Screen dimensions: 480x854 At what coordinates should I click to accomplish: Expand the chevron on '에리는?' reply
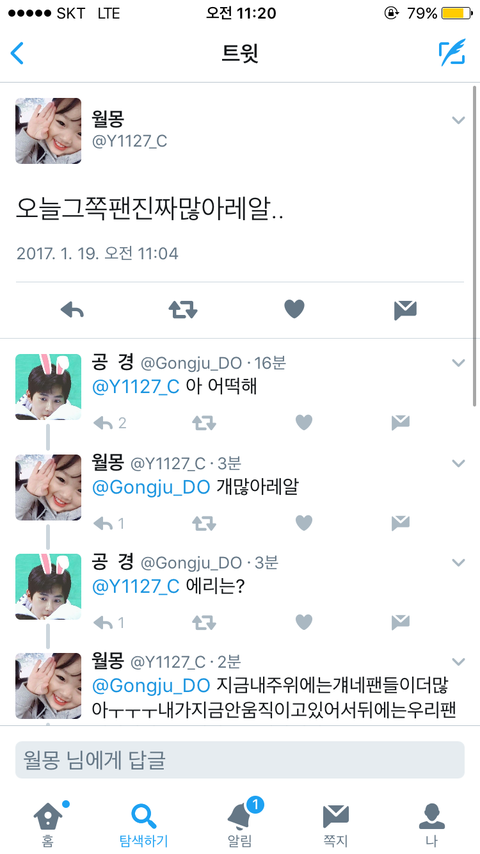pyautogui.click(x=459, y=563)
